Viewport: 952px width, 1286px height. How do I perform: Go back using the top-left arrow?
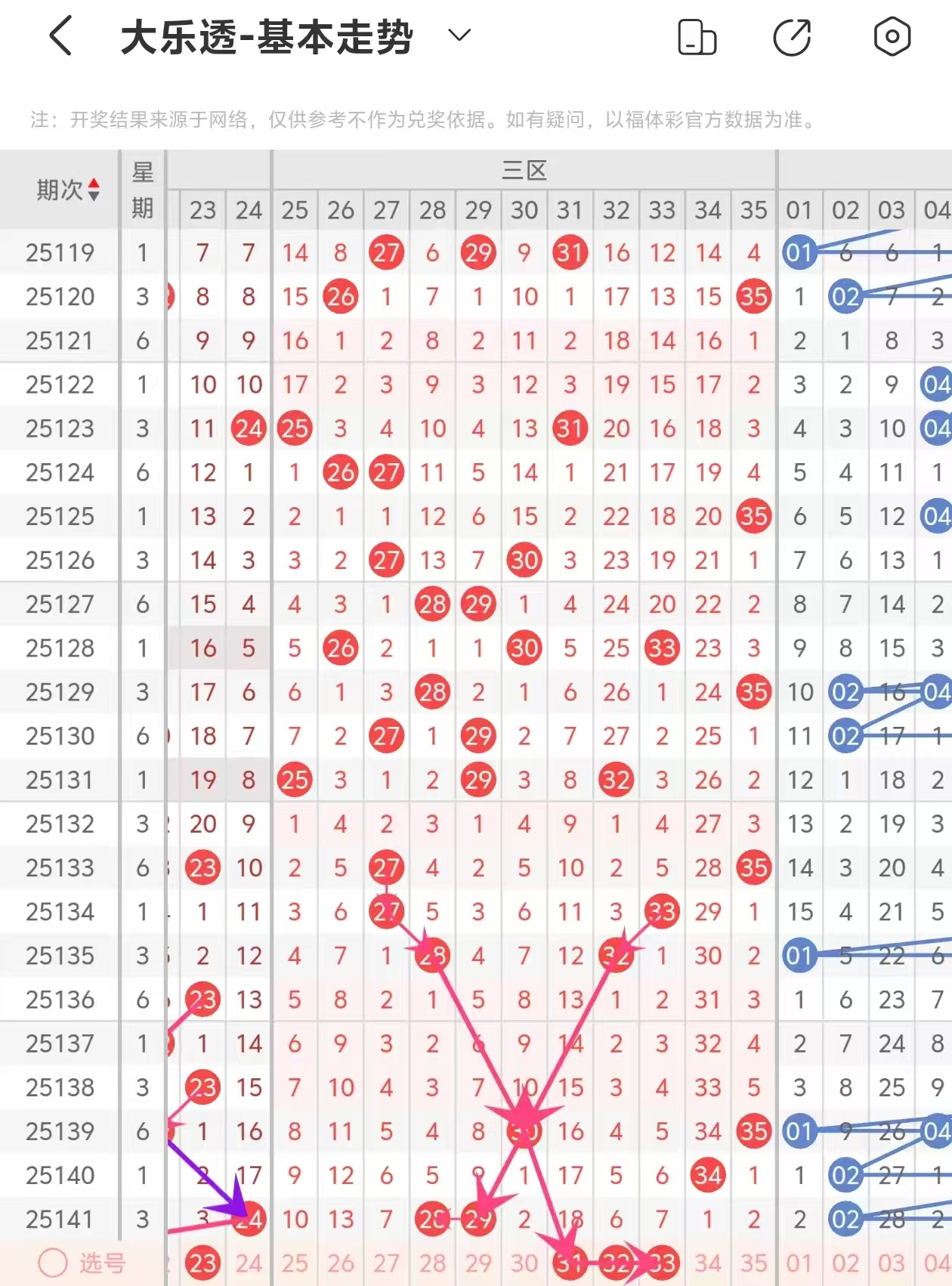tap(60, 36)
